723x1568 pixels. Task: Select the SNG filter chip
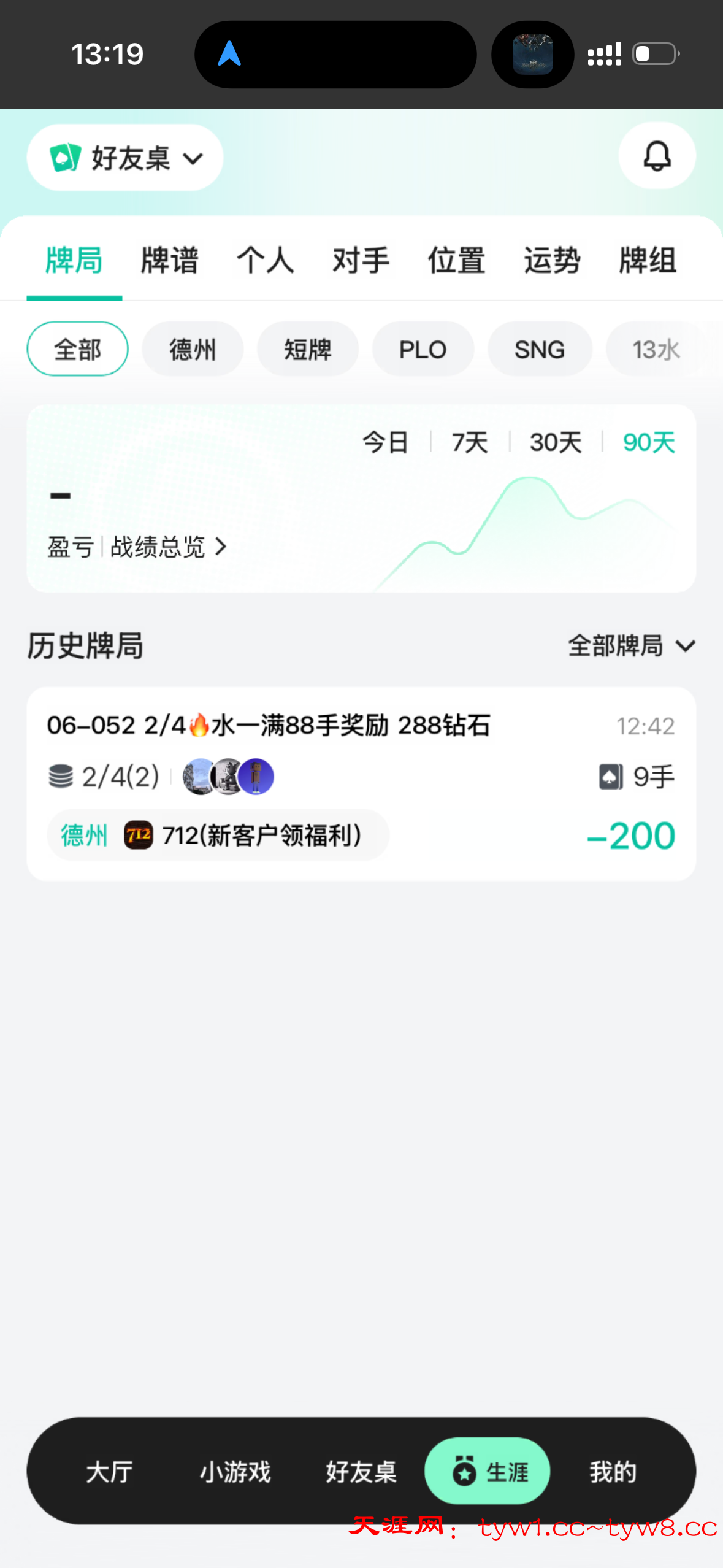(x=540, y=349)
